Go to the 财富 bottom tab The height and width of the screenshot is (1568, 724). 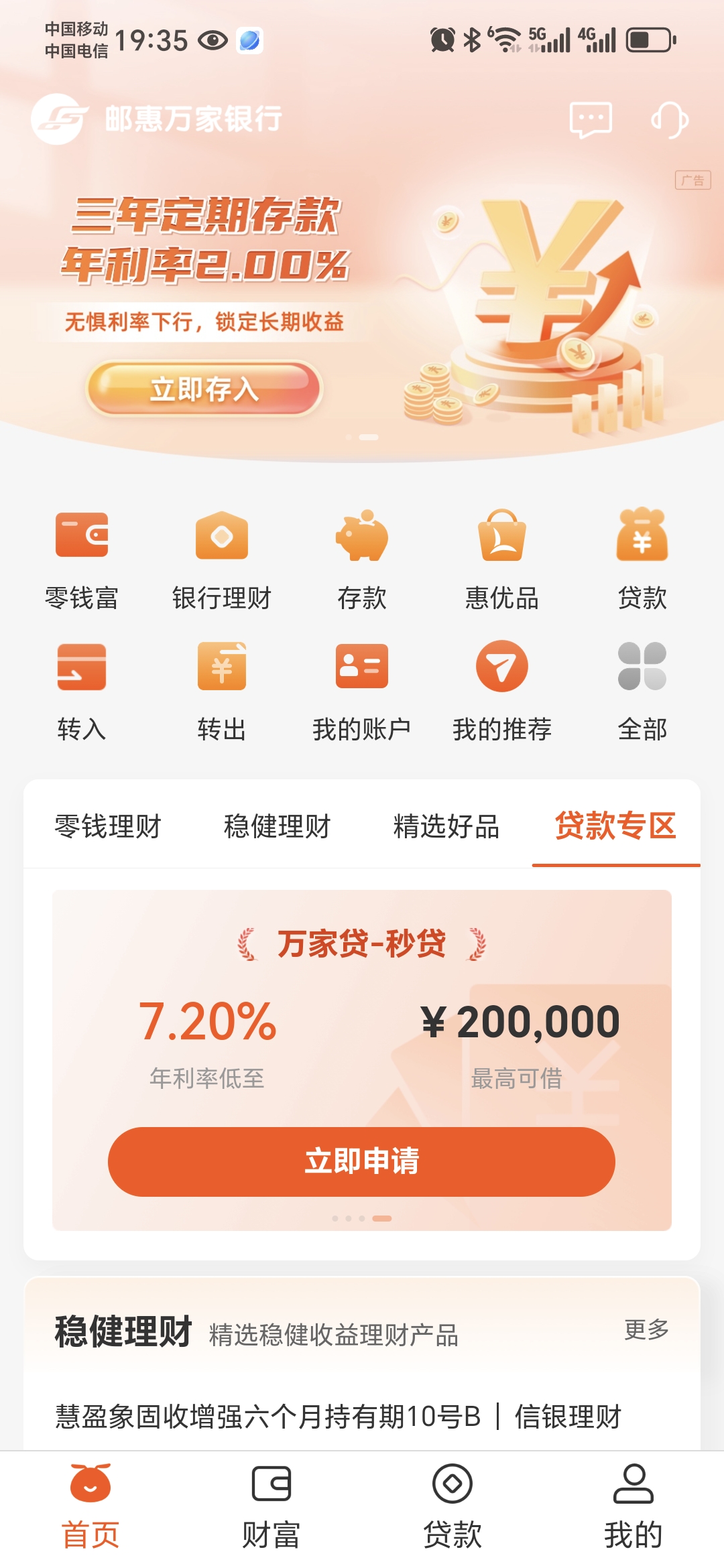(x=271, y=1506)
